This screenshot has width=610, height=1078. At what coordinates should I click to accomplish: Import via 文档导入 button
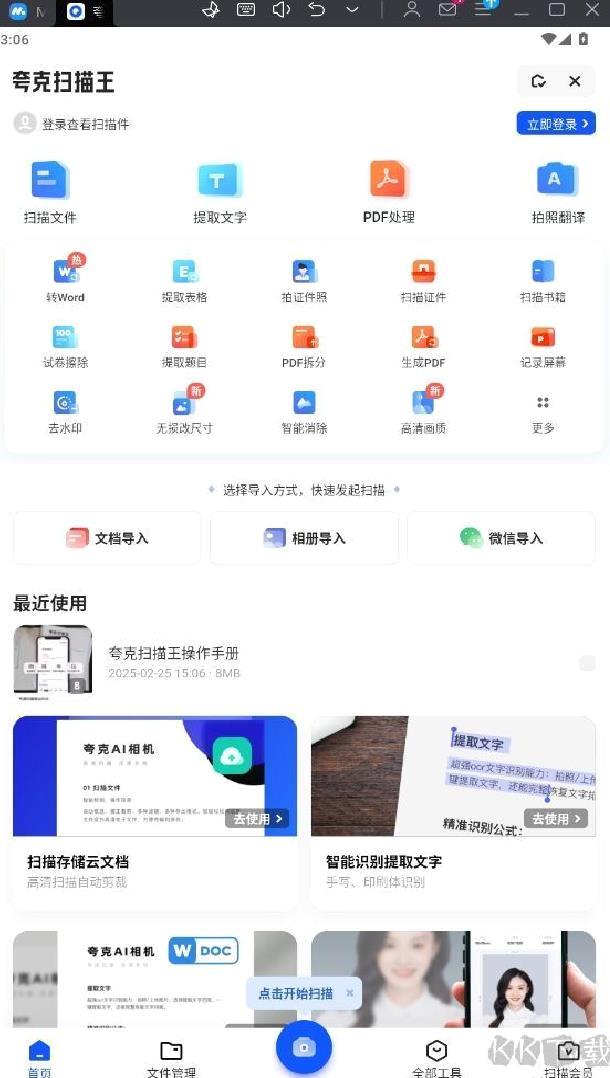pyautogui.click(x=107, y=538)
